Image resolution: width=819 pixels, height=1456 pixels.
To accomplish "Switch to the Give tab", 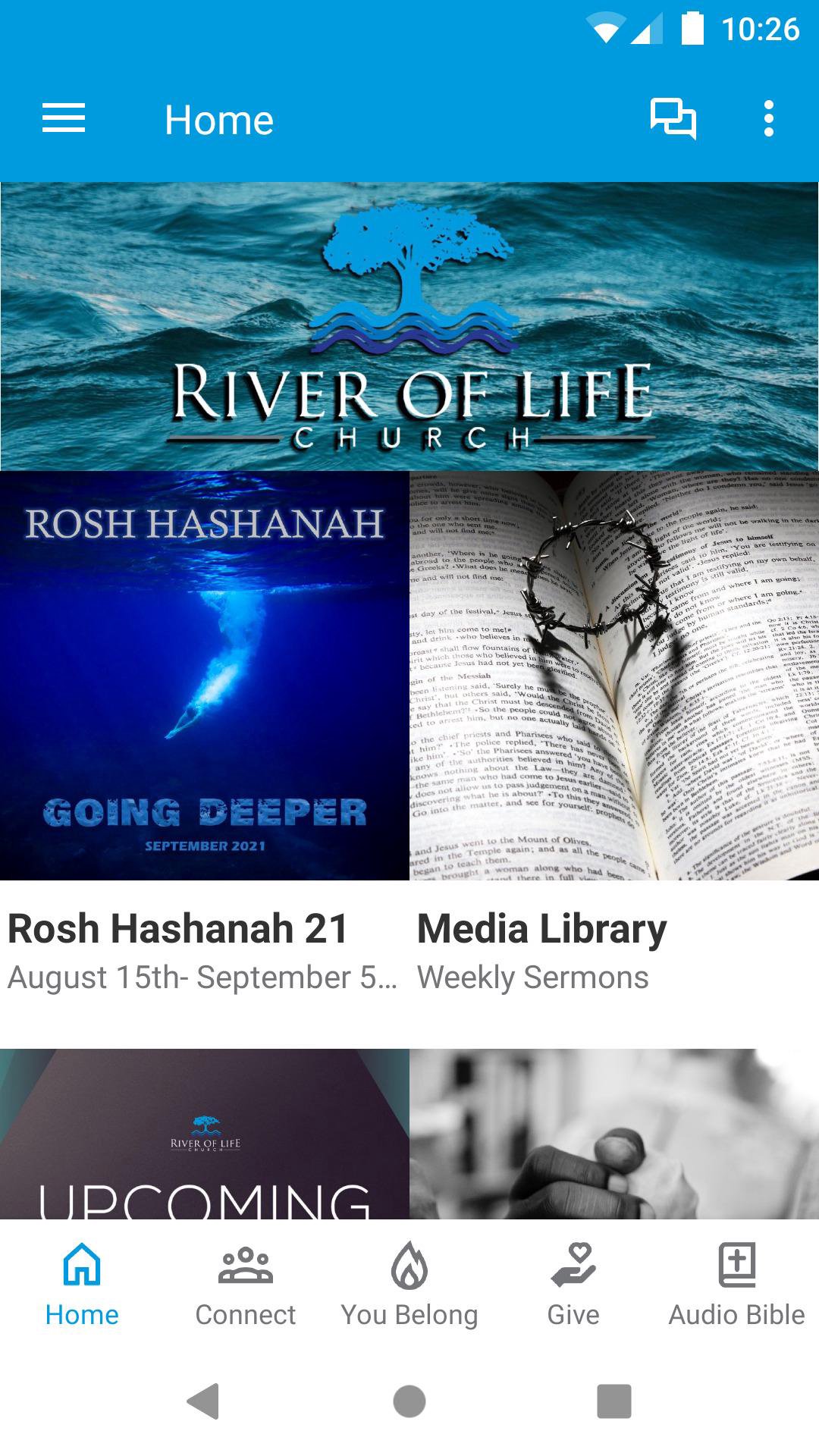I will [573, 1285].
